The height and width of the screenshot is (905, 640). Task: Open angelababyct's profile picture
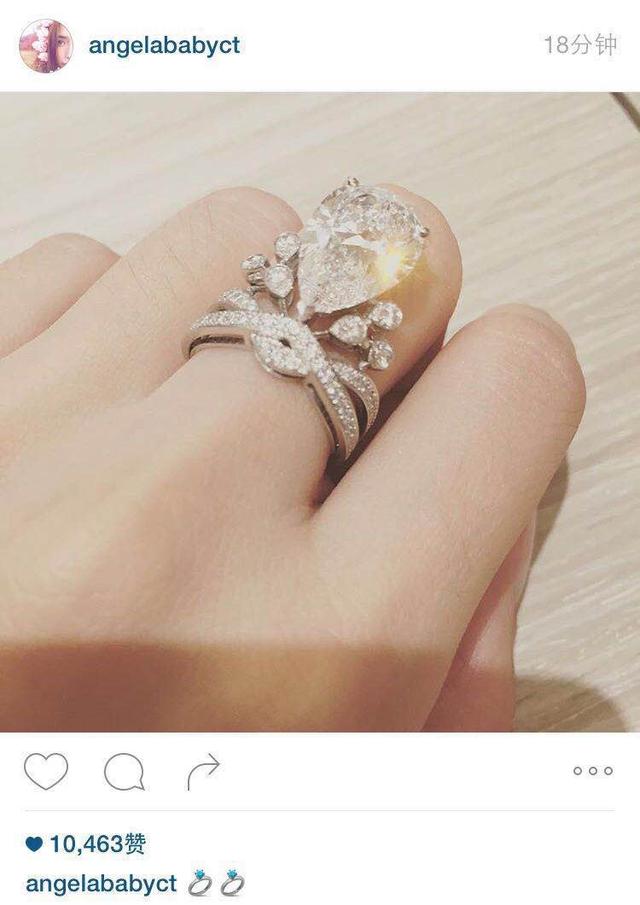click(x=45, y=45)
